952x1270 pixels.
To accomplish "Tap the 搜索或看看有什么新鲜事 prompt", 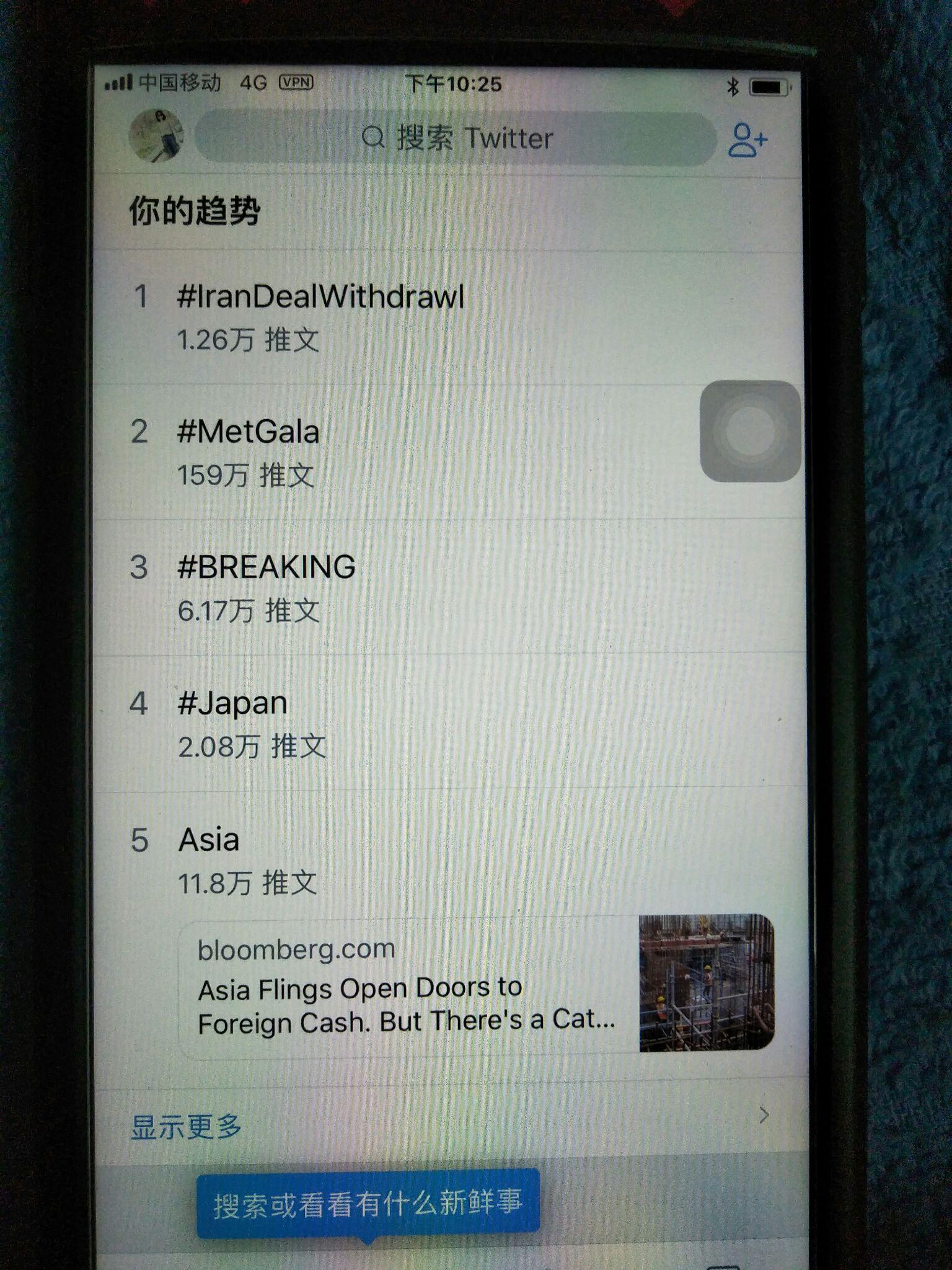I will (368, 1200).
